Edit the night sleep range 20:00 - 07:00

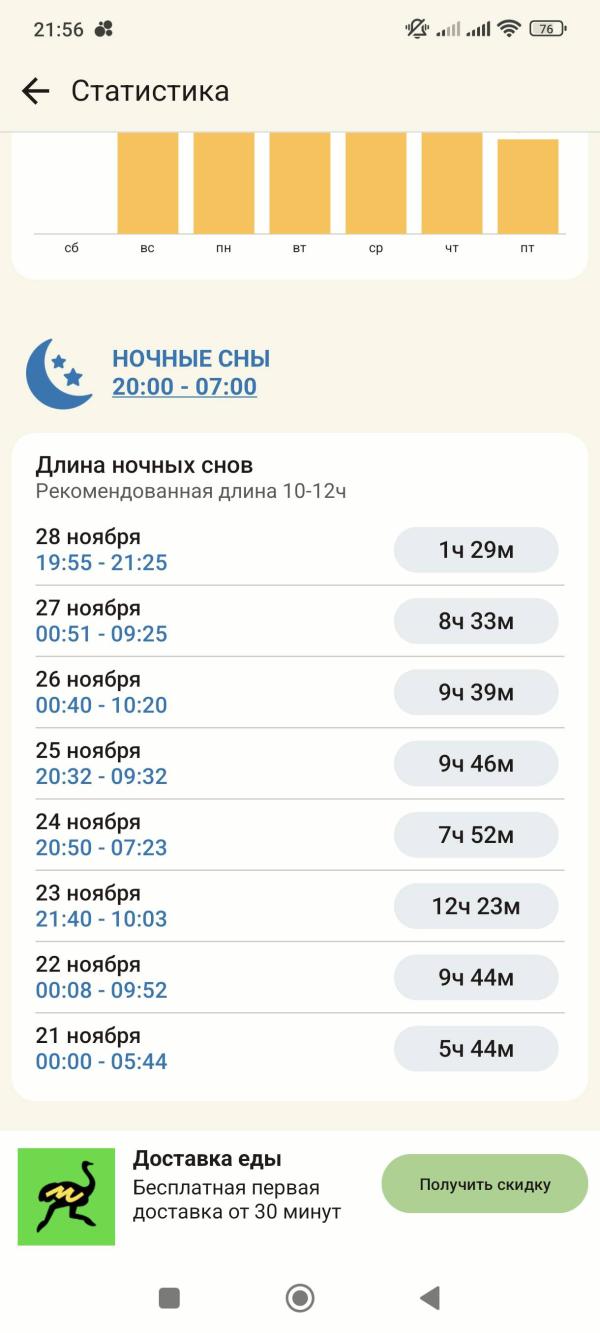(x=184, y=387)
